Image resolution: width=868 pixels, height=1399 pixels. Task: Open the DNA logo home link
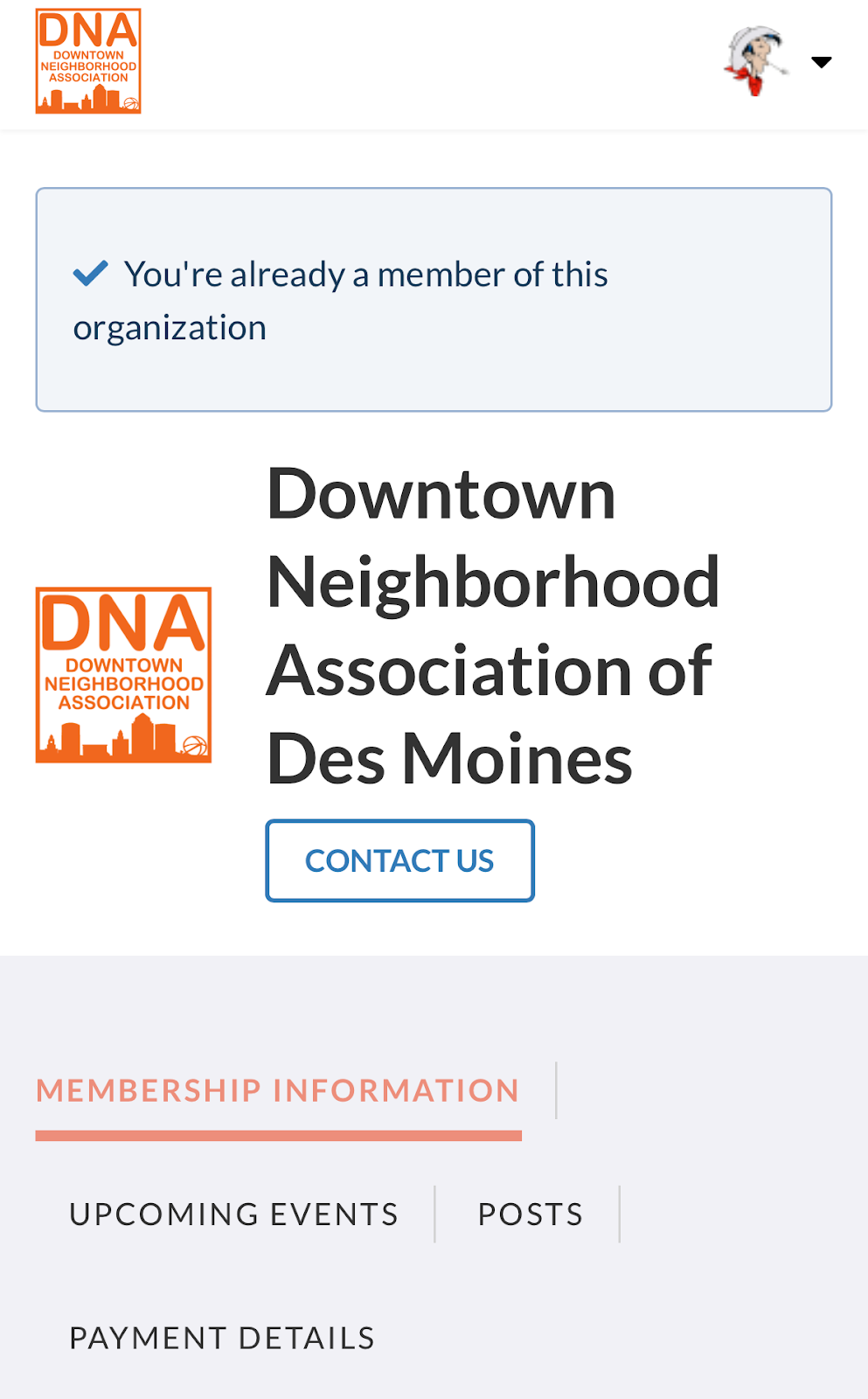click(88, 61)
